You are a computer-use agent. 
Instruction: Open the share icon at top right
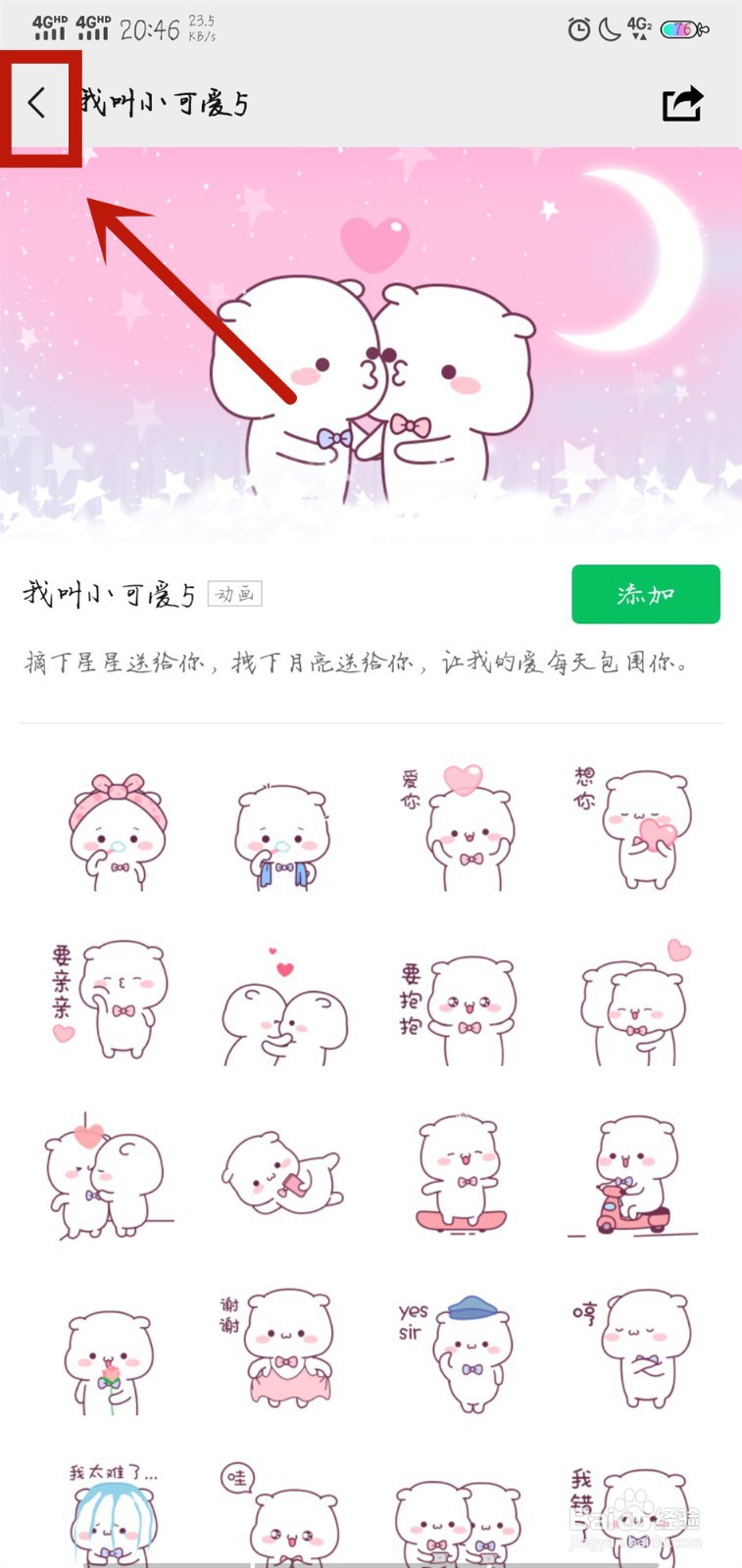683,102
